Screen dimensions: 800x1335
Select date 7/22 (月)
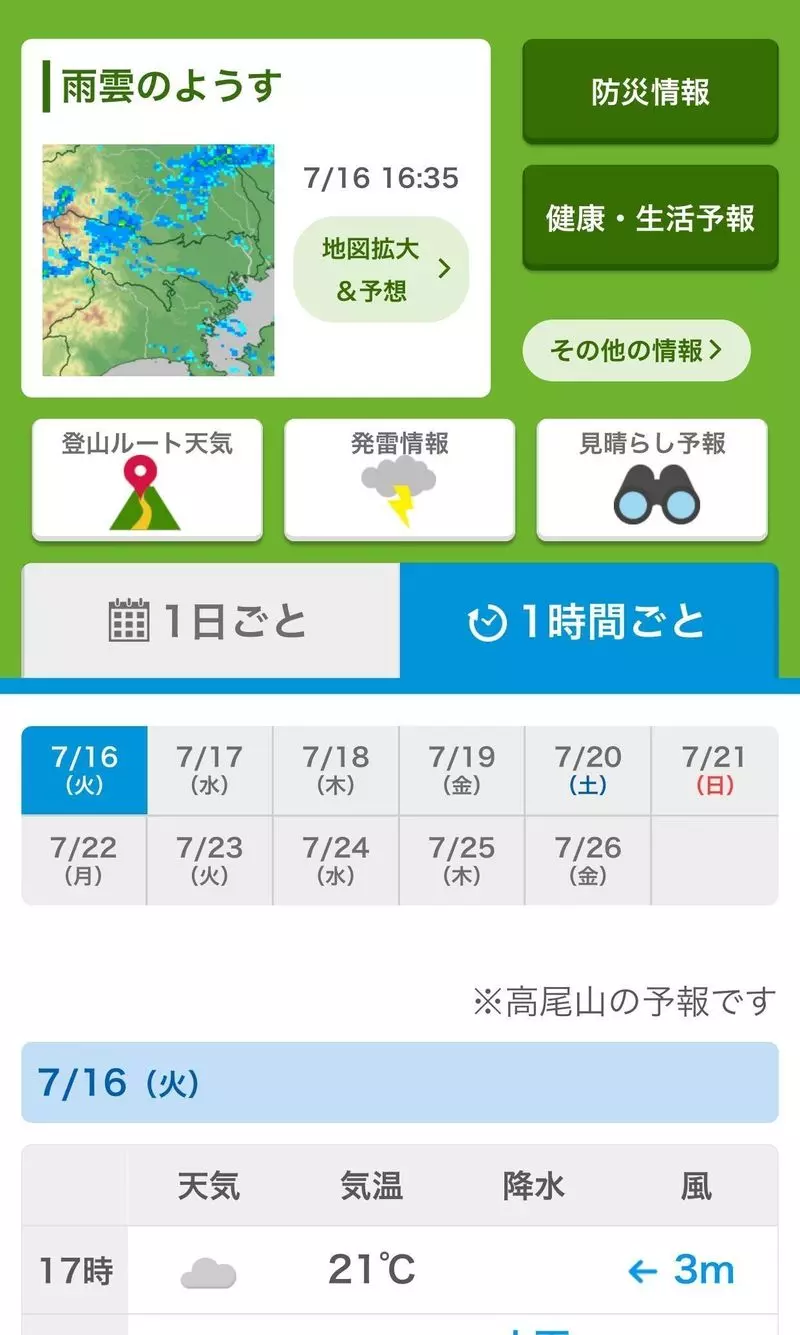tap(84, 860)
